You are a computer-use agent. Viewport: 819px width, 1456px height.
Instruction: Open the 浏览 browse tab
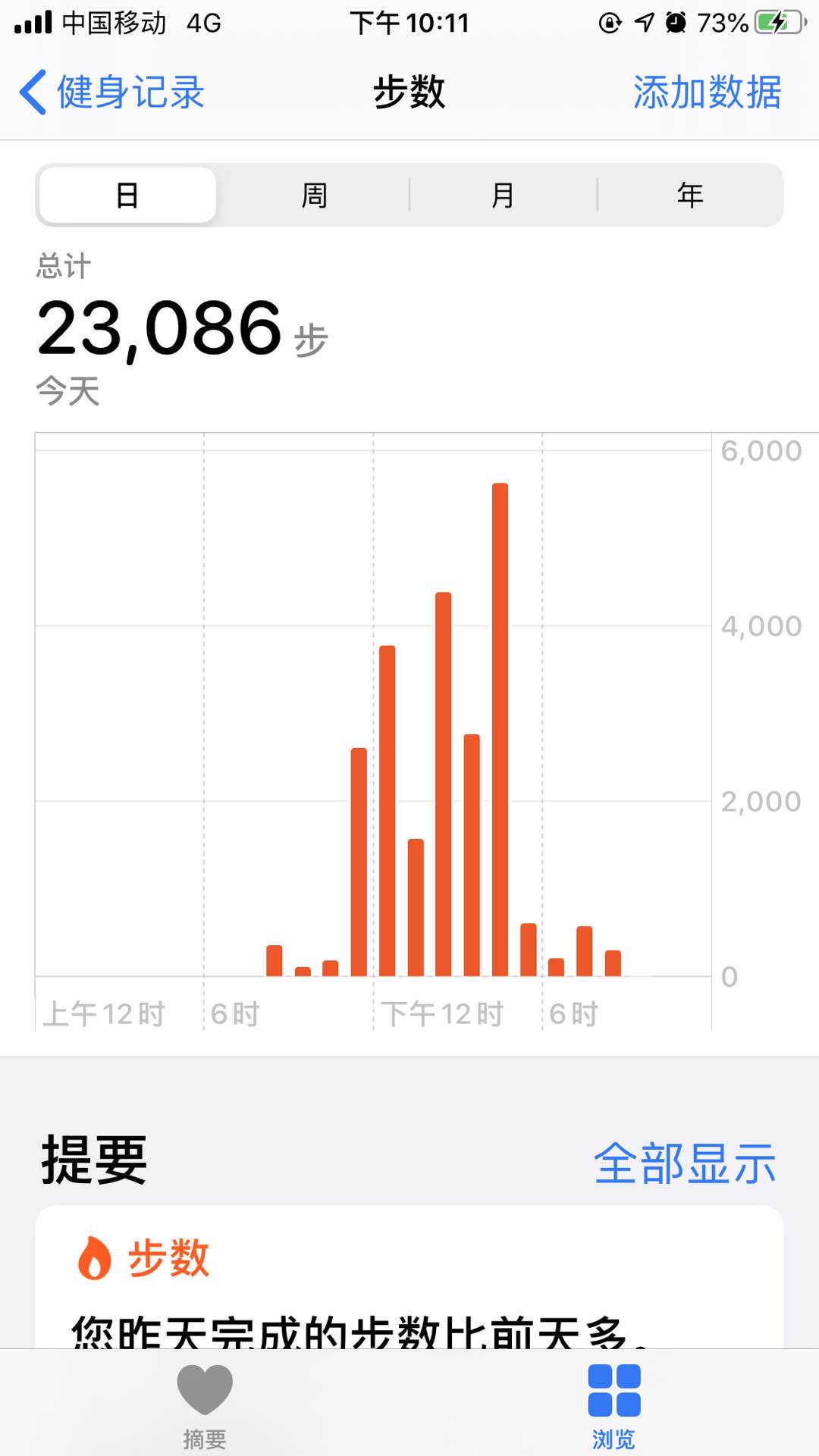pos(613,1406)
